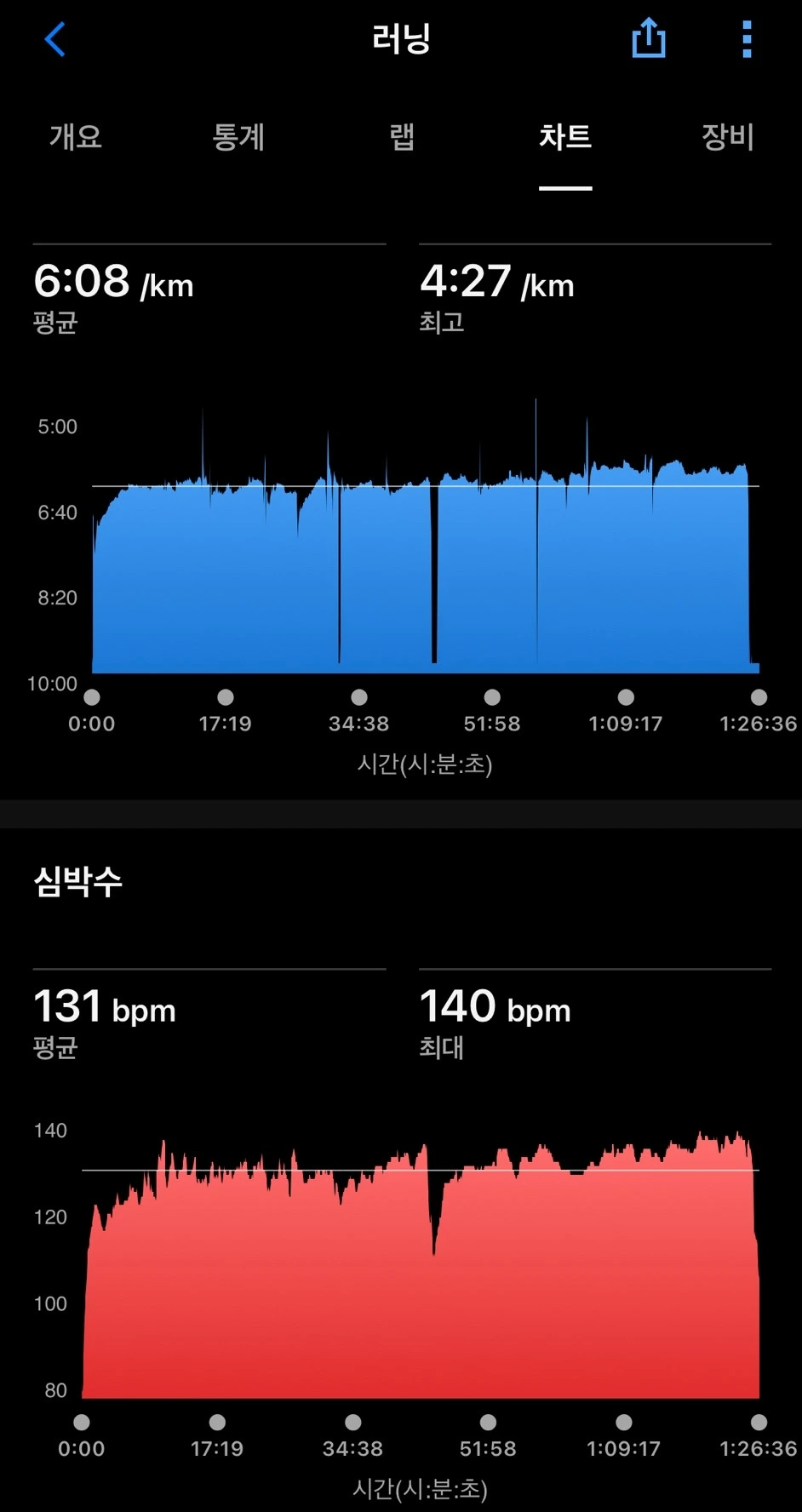Open the blue pace chart
802x1512 pixels.
coord(424,579)
